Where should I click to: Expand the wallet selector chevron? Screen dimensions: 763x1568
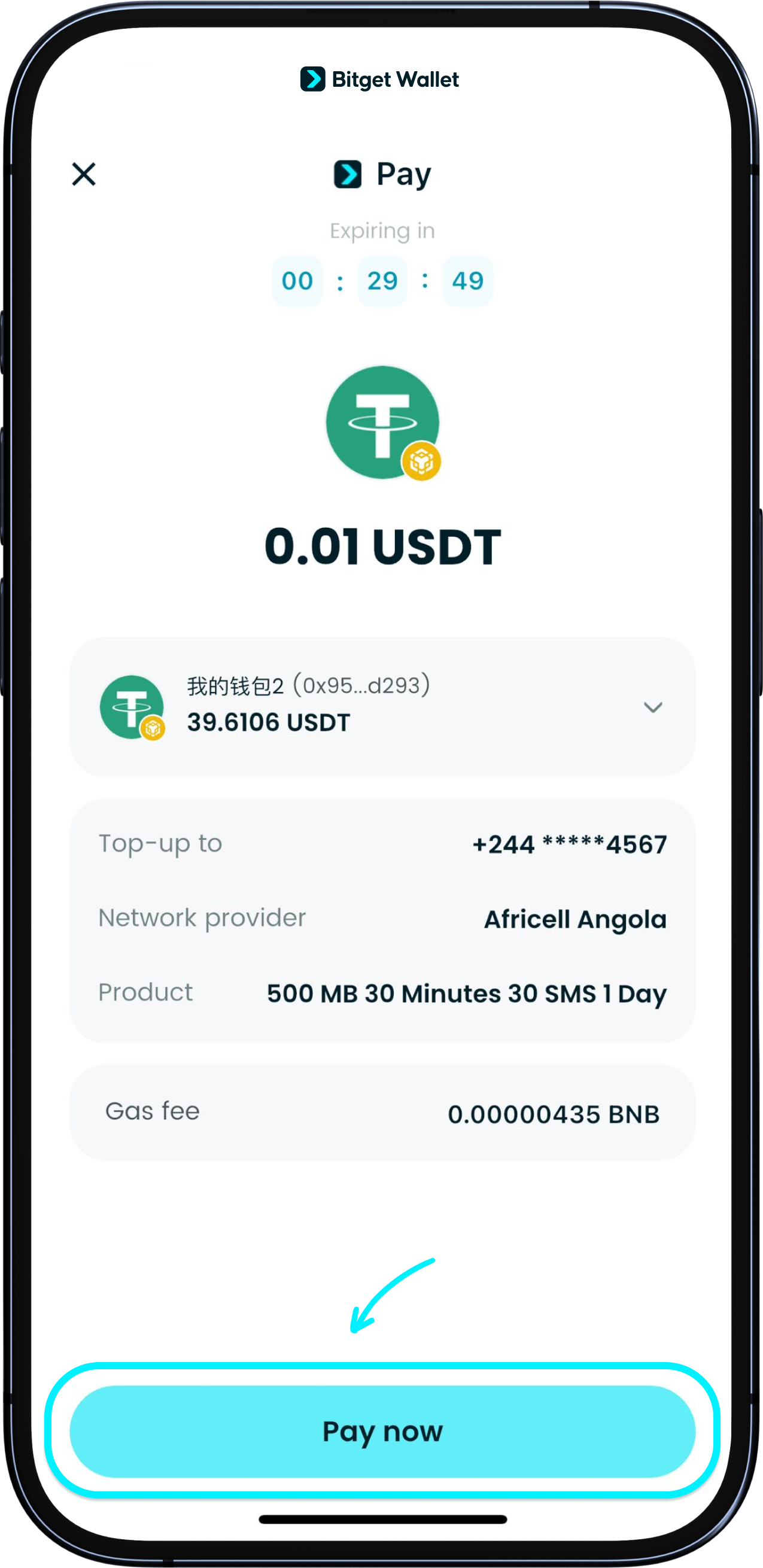point(653,708)
